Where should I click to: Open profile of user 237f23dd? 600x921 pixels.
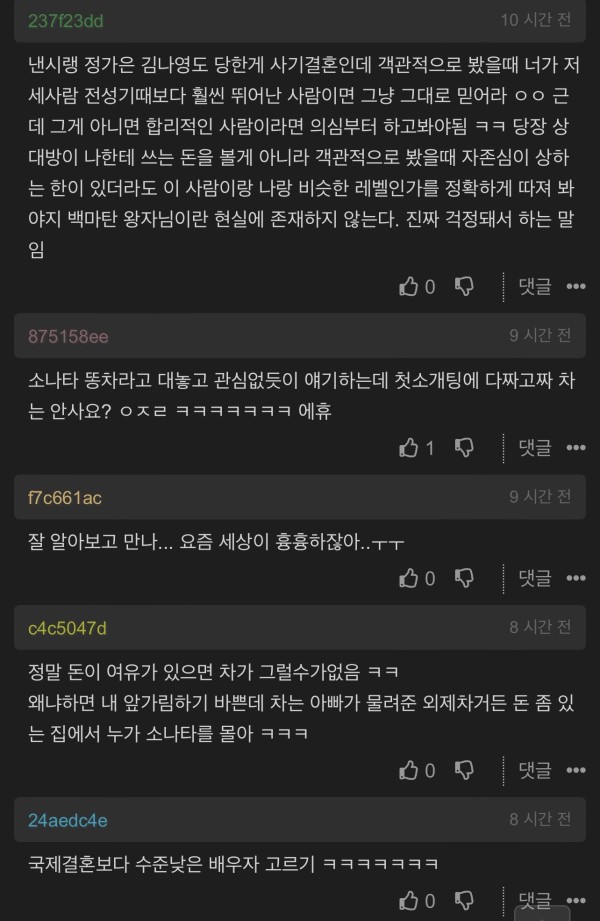tap(66, 21)
